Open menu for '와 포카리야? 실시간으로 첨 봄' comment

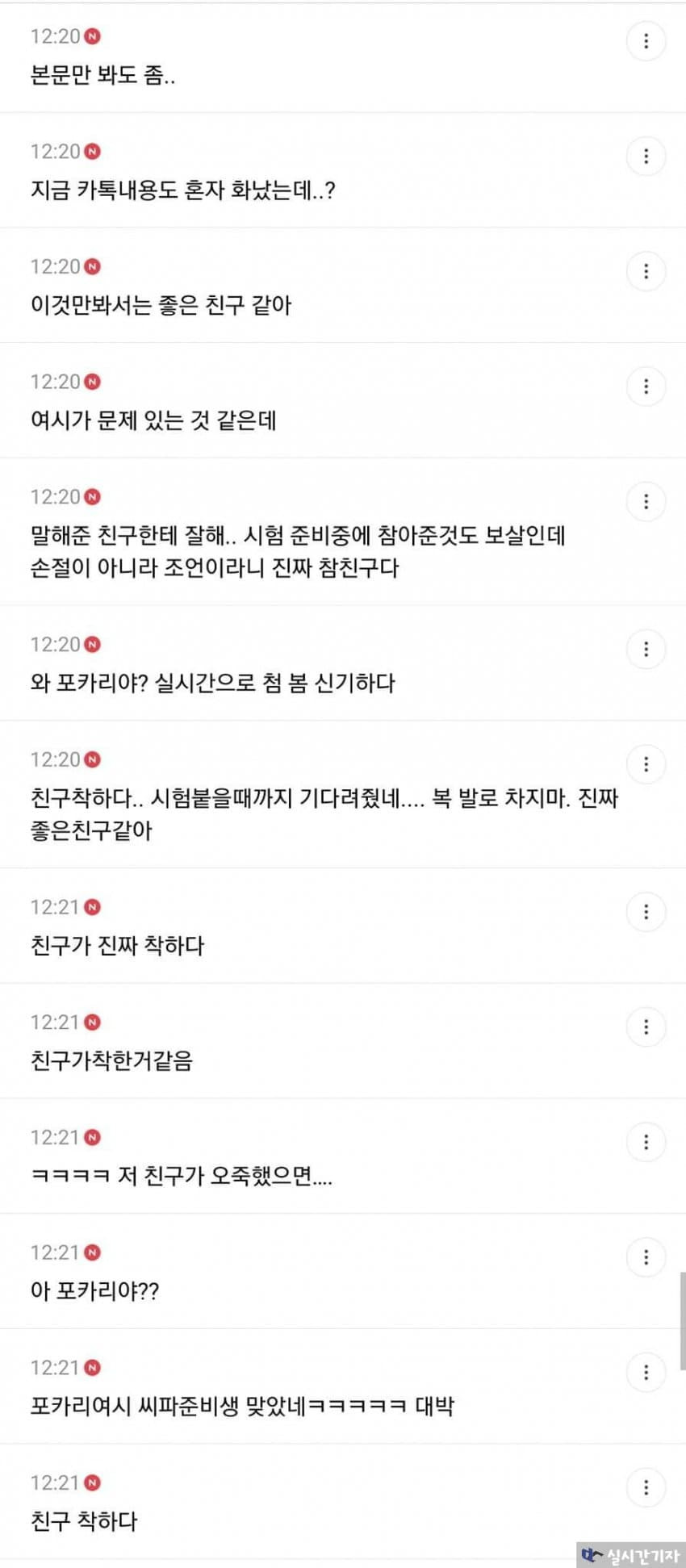click(646, 650)
